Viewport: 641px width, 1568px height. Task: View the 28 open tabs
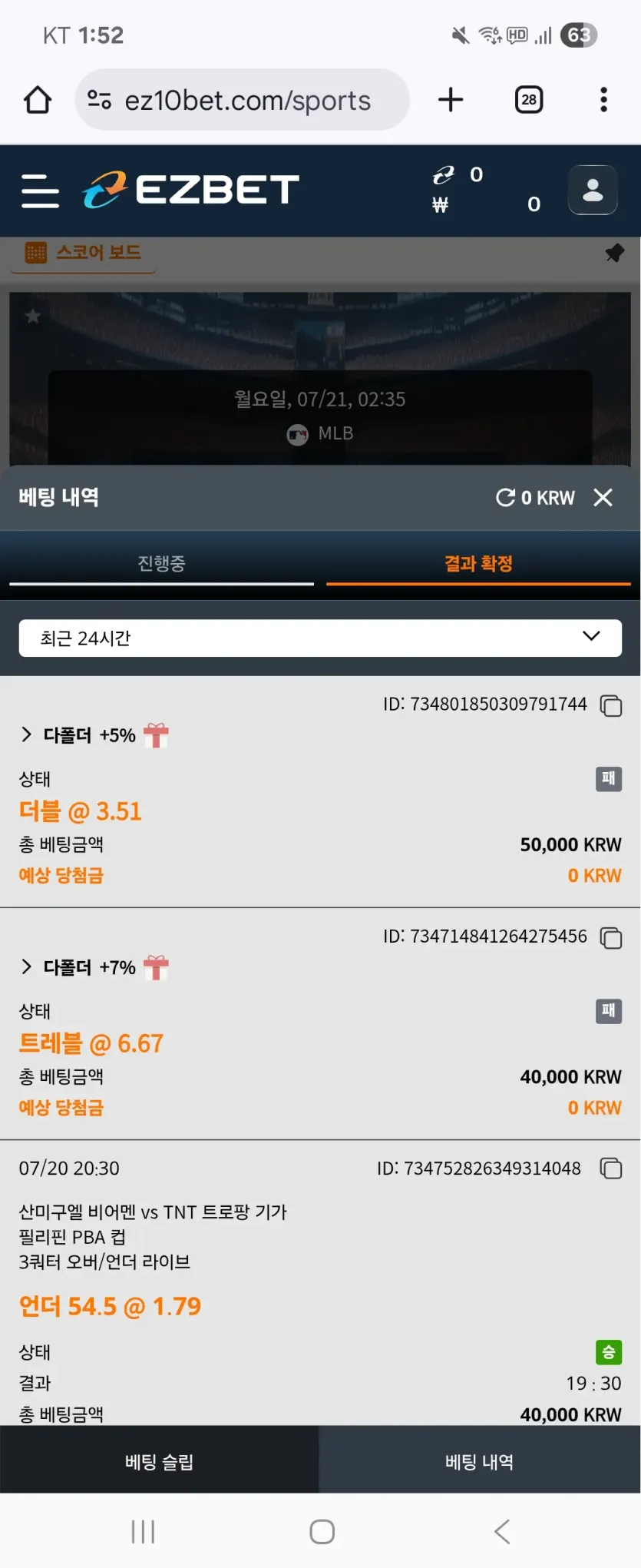pos(528,100)
